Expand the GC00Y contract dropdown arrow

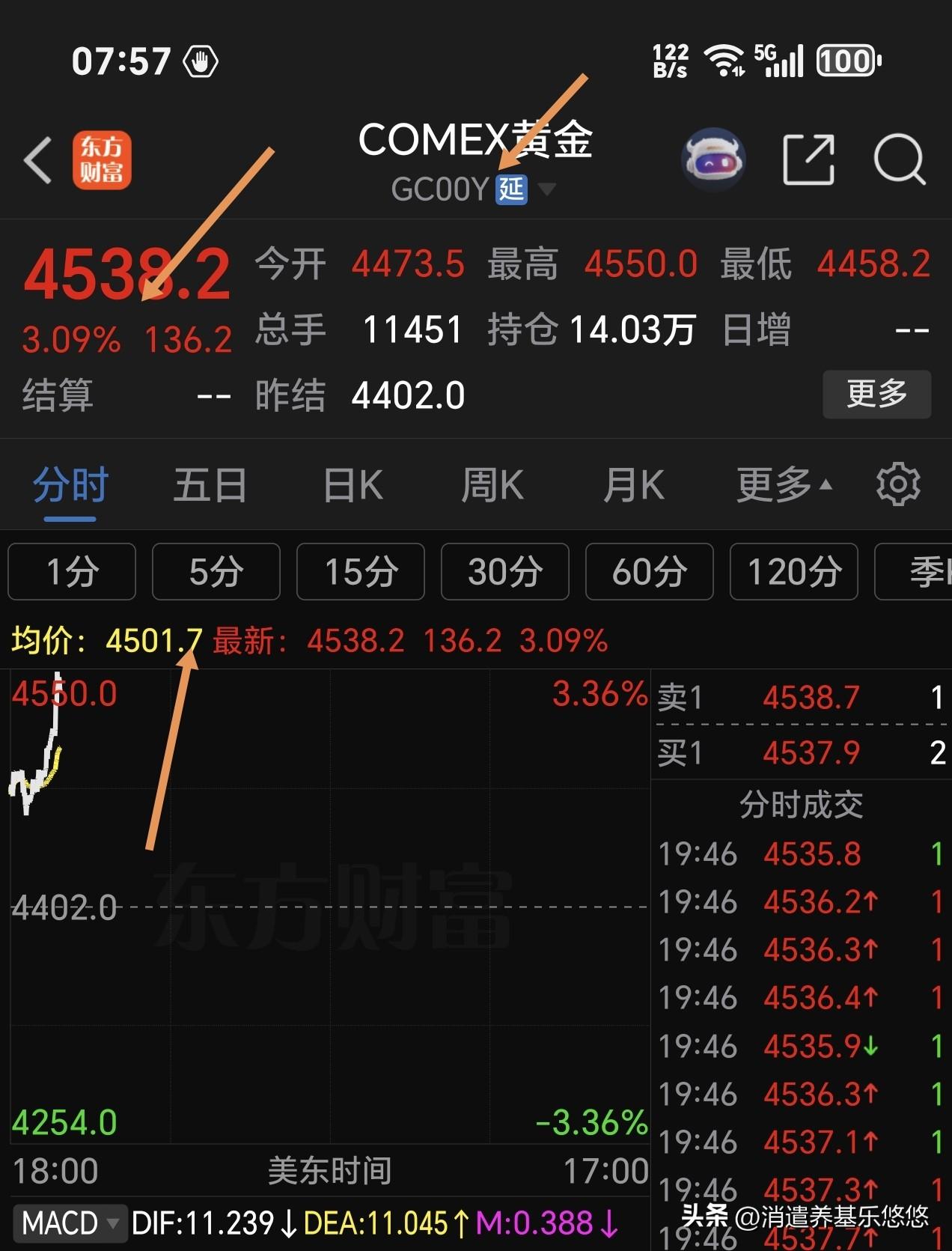[547, 189]
